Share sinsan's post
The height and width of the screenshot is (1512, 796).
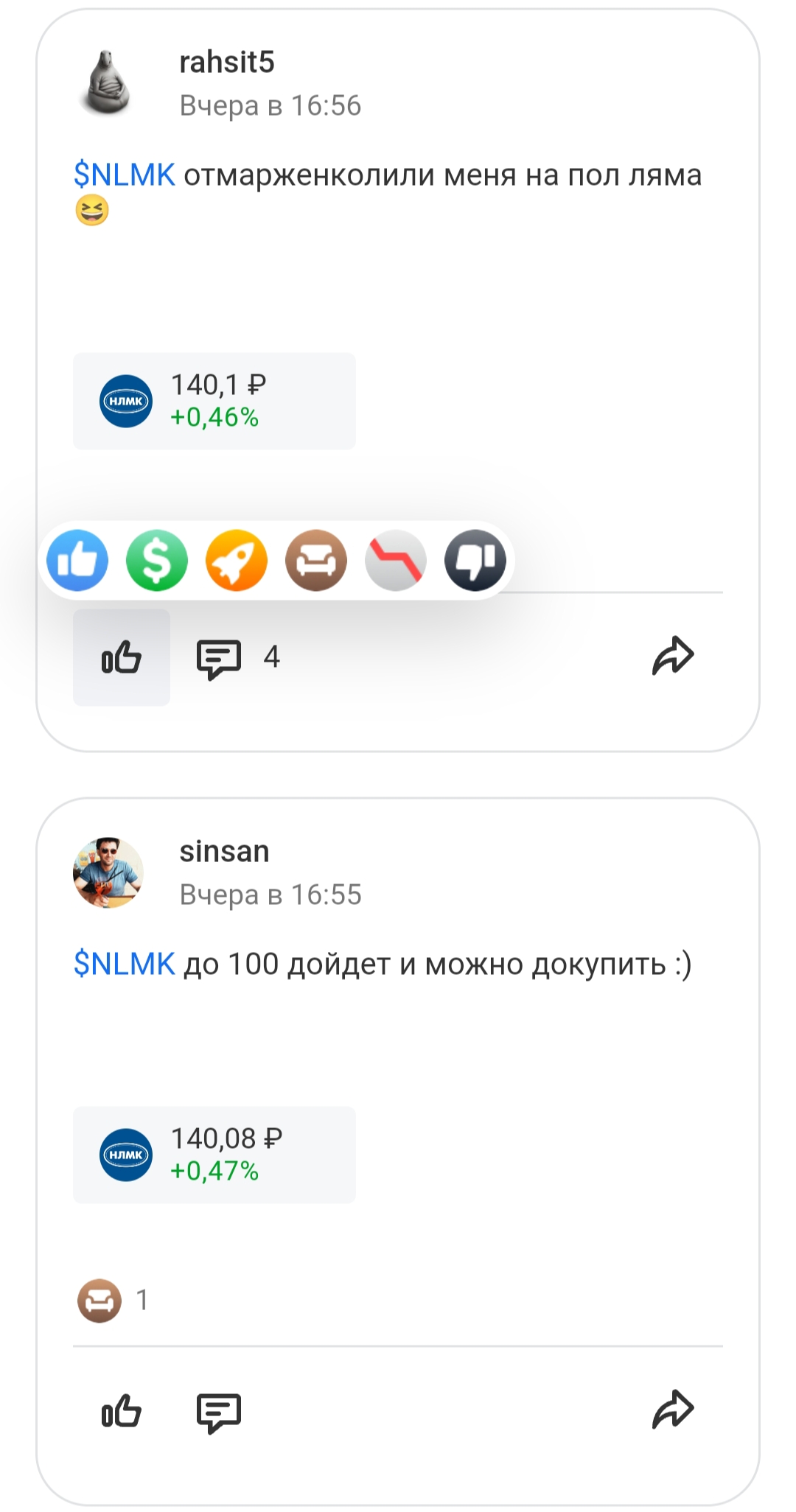pyautogui.click(x=673, y=1411)
